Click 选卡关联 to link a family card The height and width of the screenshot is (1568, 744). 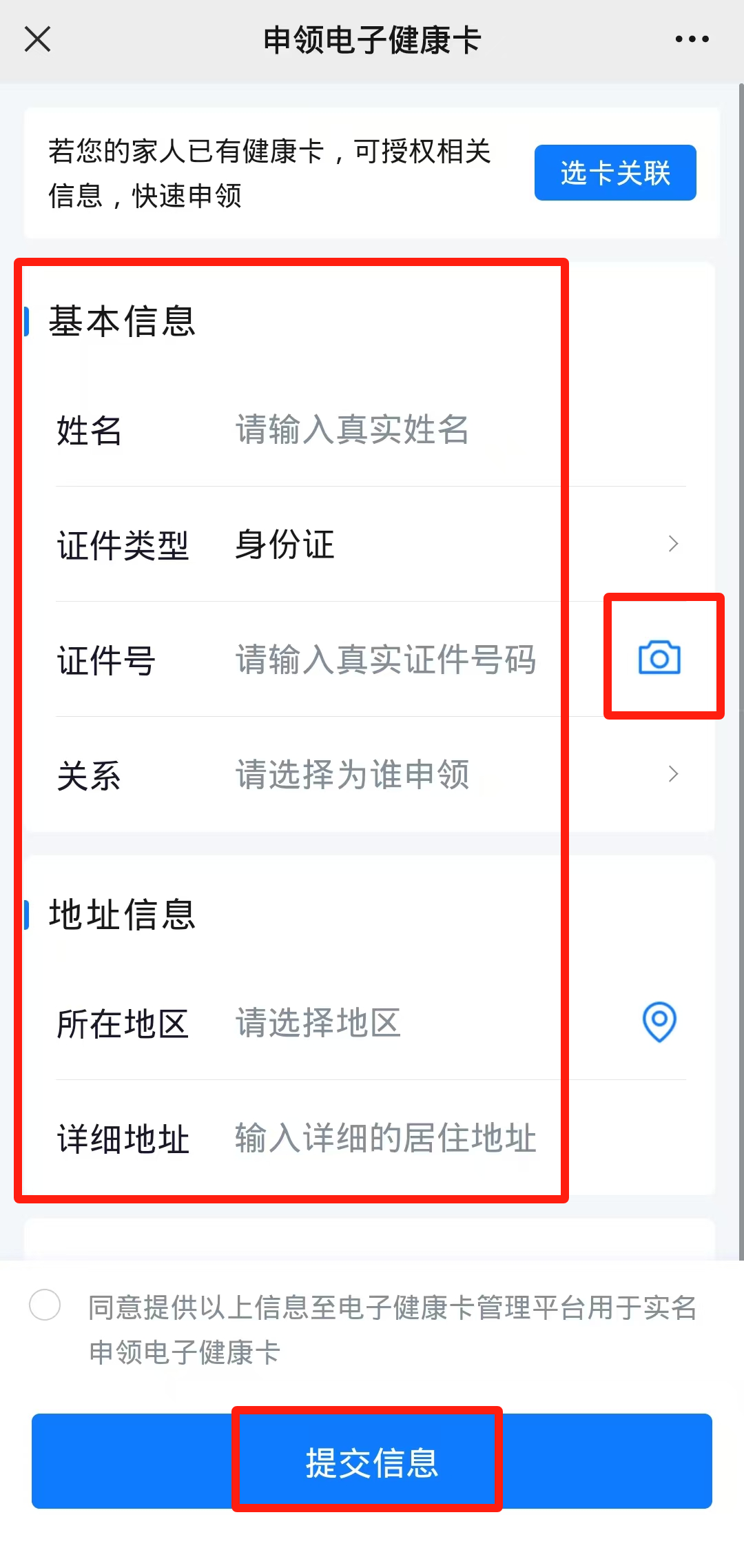[x=614, y=173]
